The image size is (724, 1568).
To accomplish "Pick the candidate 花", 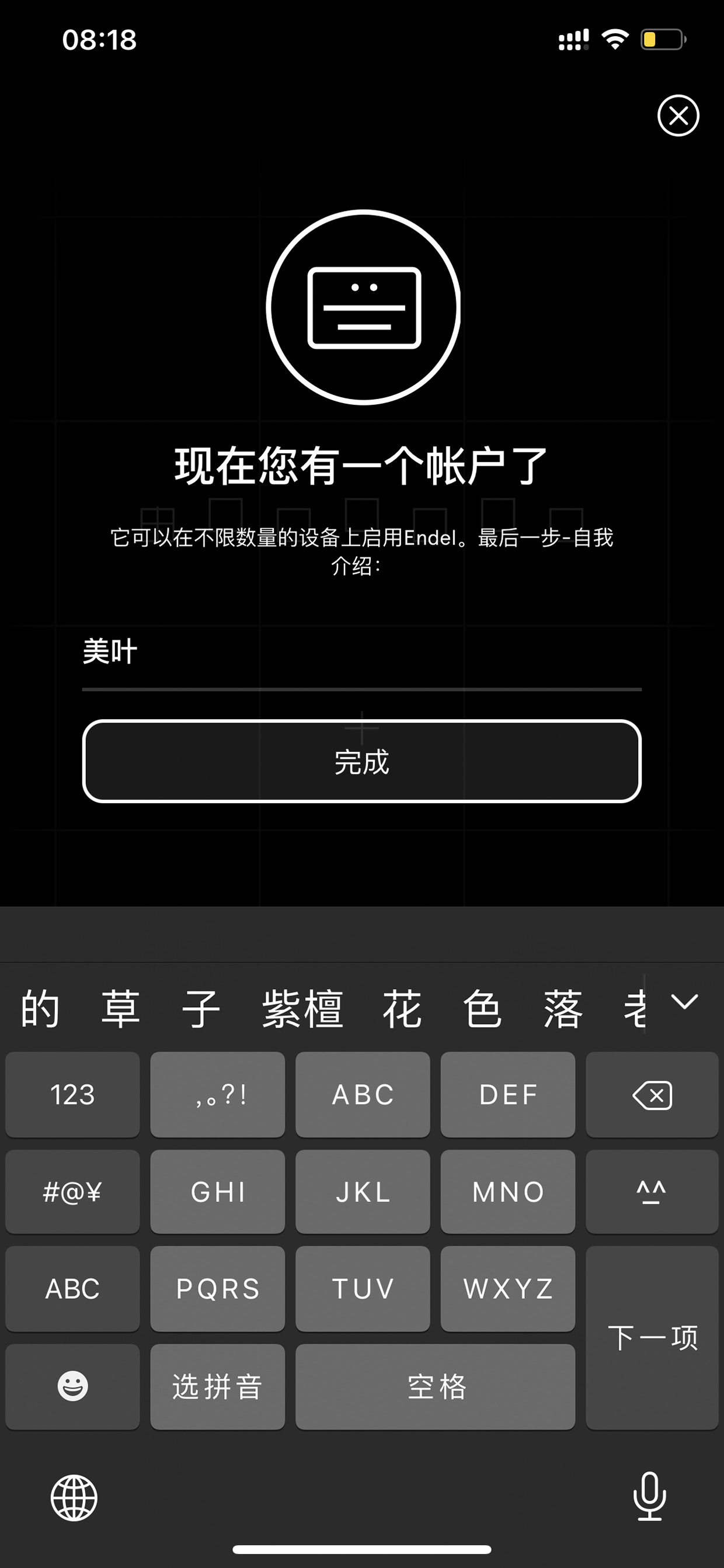I will (402, 1008).
